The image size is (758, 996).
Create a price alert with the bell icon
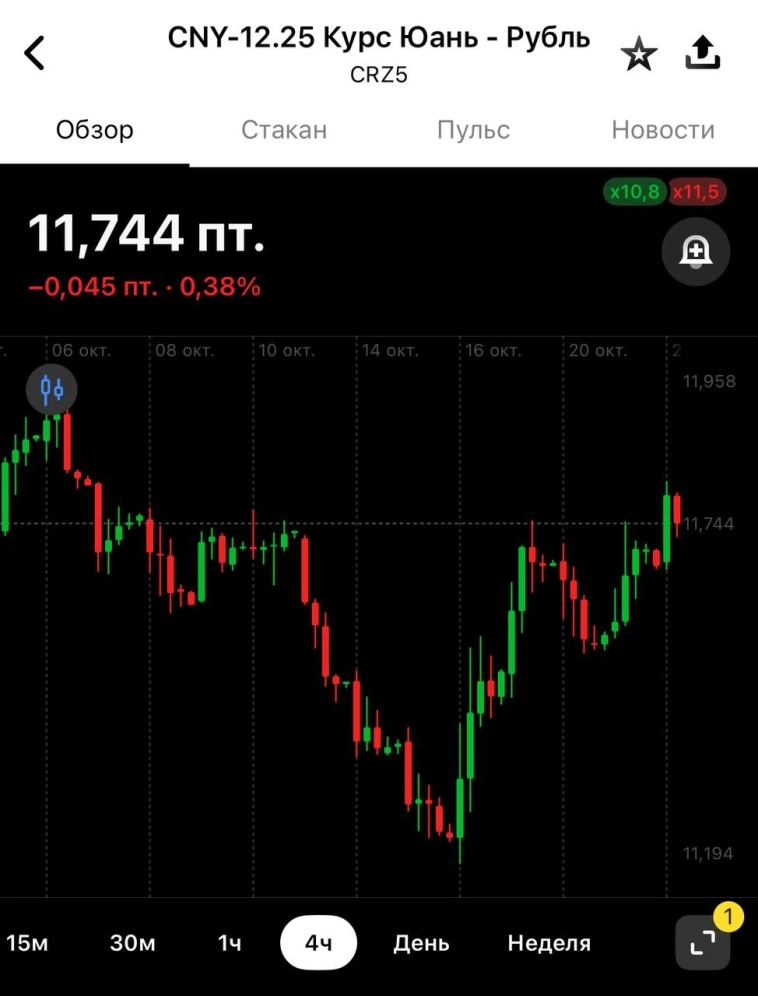pyautogui.click(x=696, y=251)
